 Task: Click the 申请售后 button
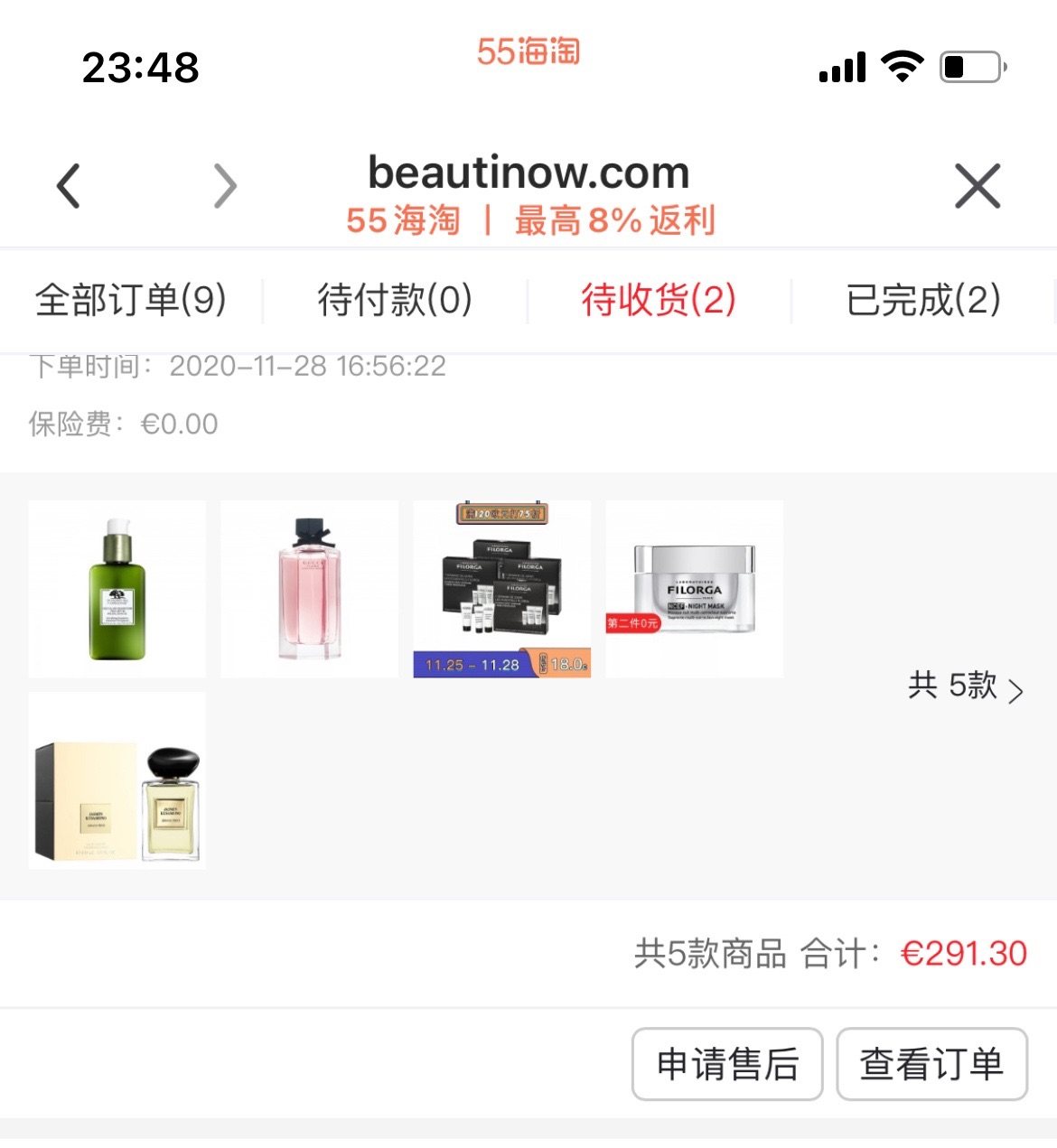tap(727, 1065)
